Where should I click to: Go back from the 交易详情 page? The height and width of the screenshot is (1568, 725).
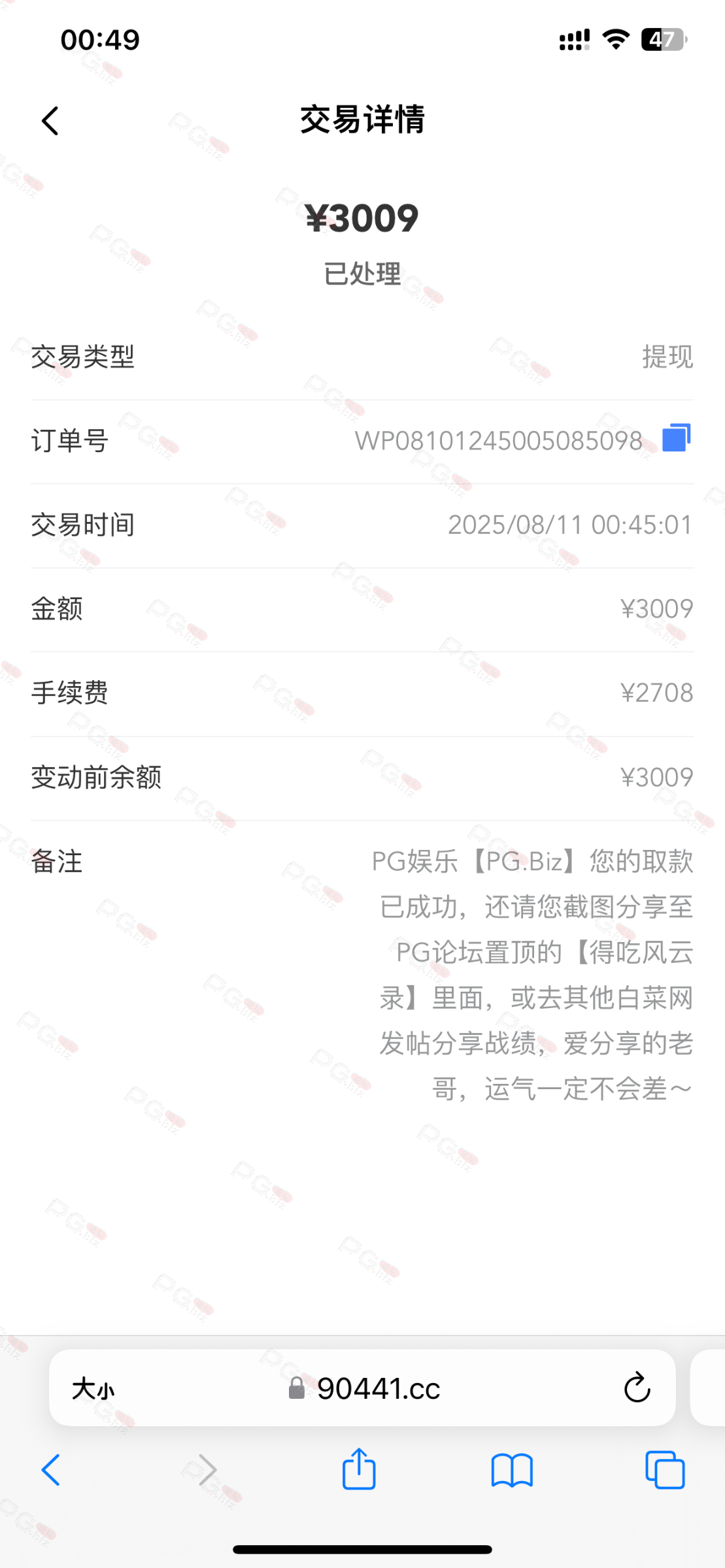coord(50,121)
